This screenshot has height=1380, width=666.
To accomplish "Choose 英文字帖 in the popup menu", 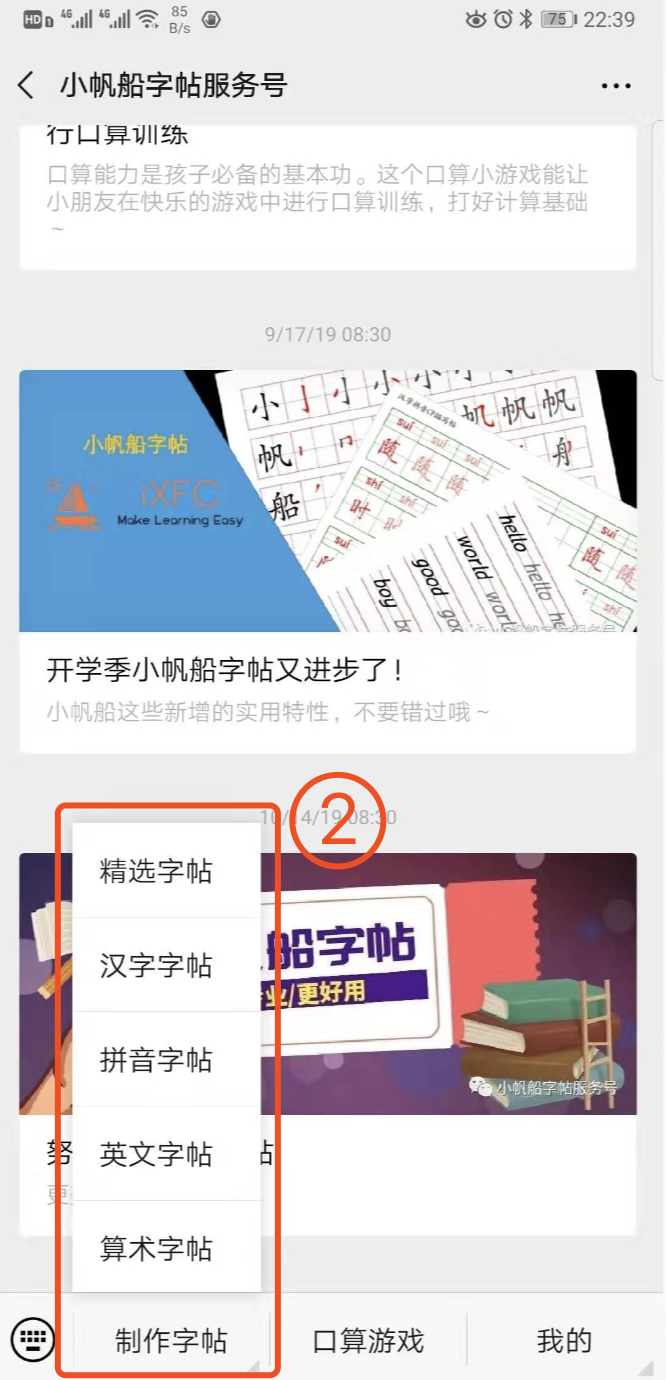I will click(x=157, y=1154).
